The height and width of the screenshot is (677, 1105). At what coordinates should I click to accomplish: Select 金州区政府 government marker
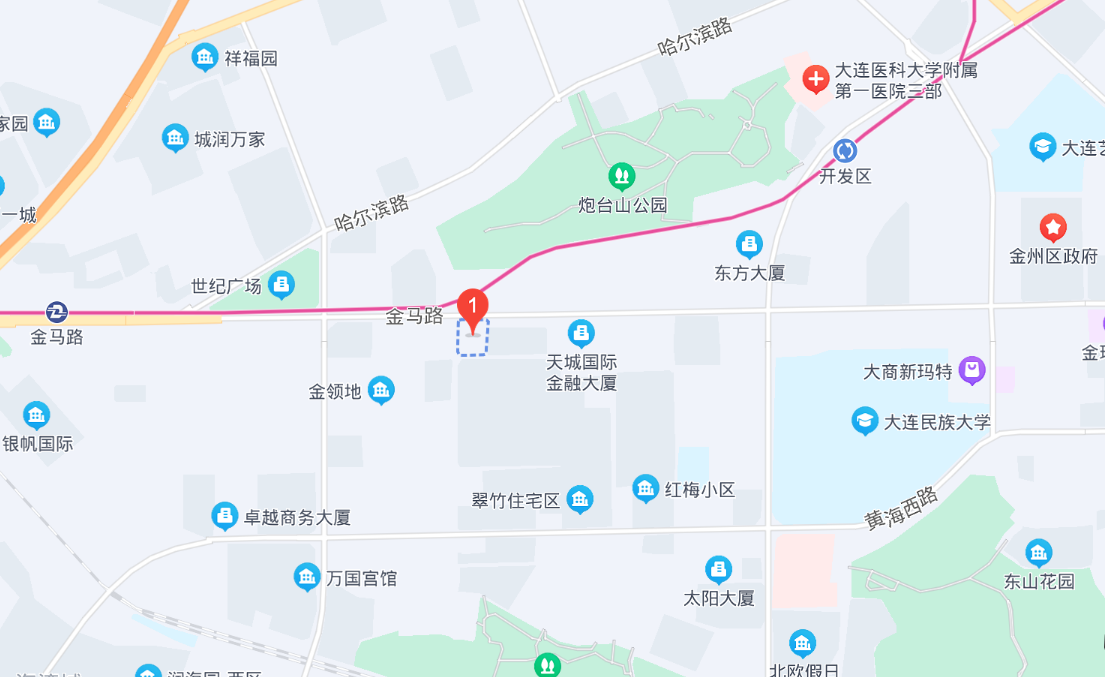[x=1053, y=228]
